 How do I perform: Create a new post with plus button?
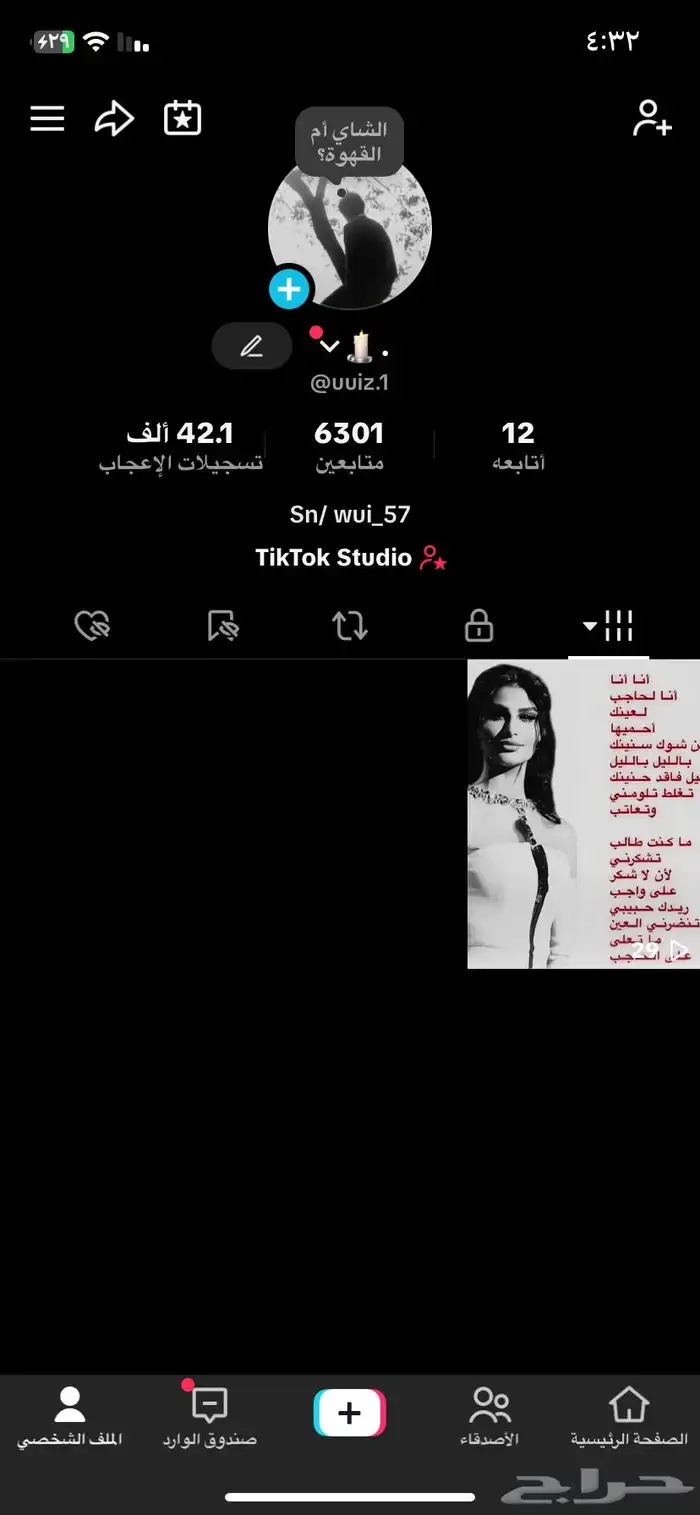pyautogui.click(x=350, y=1413)
